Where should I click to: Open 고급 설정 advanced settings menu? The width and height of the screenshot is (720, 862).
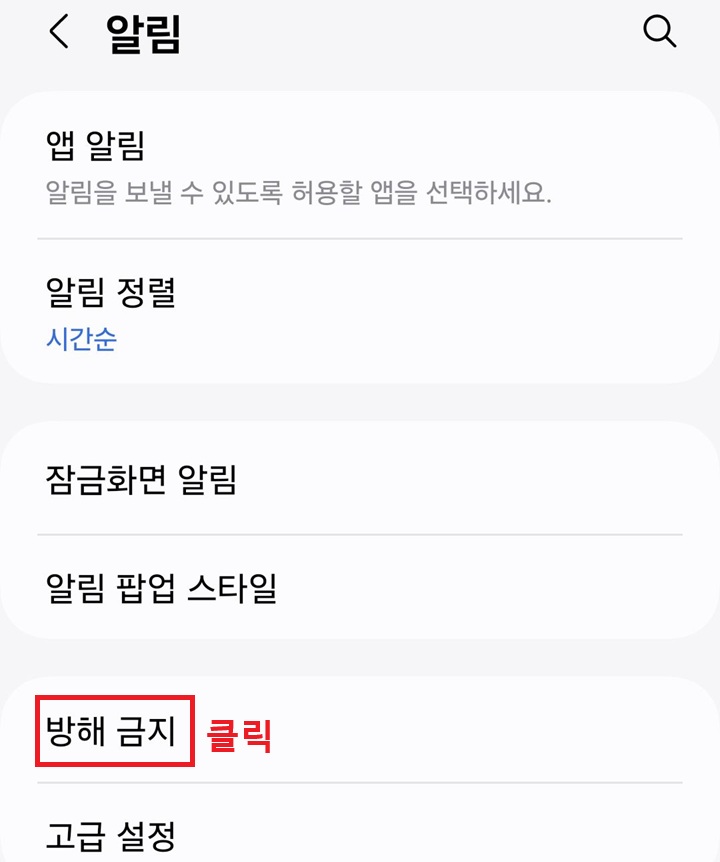click(x=110, y=838)
